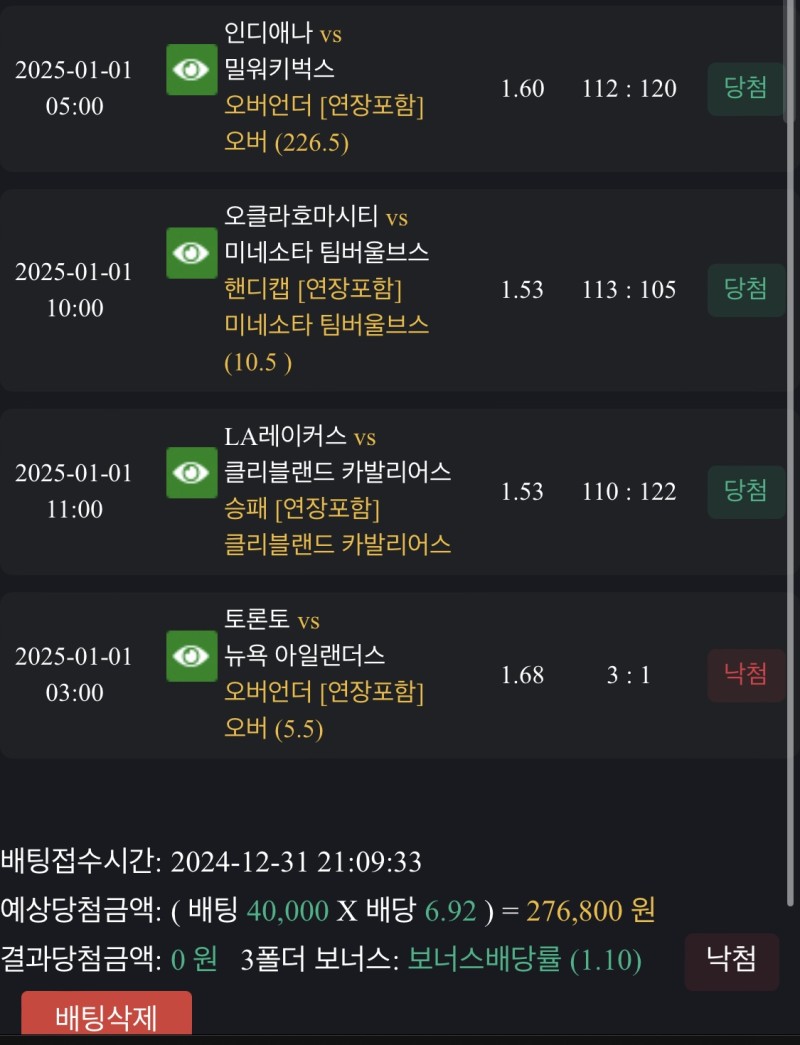Tap the eye icon for LA레이커스 match
The width and height of the screenshot is (800, 1045).
click(192, 472)
